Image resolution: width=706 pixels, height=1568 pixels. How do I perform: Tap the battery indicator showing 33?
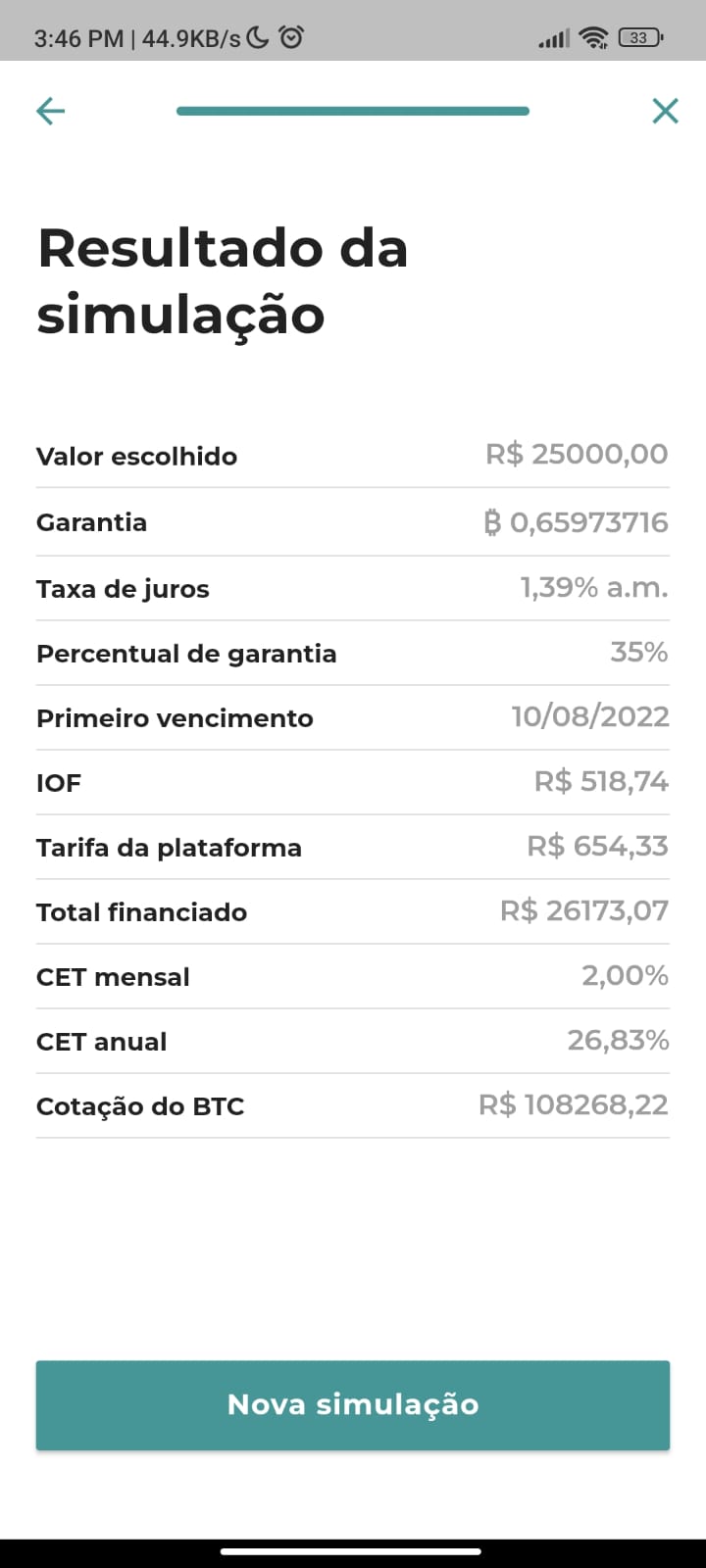[x=639, y=37]
